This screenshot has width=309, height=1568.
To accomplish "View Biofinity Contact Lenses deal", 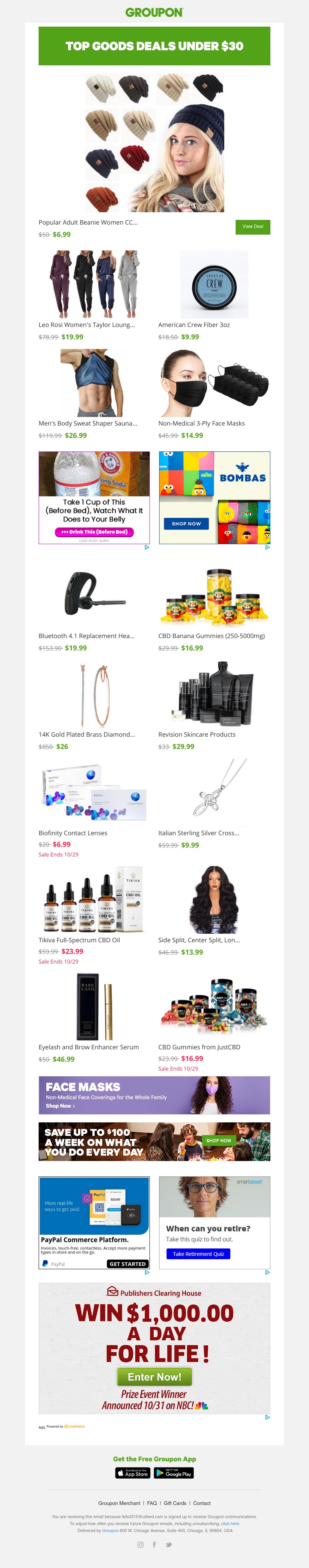I will [x=73, y=833].
